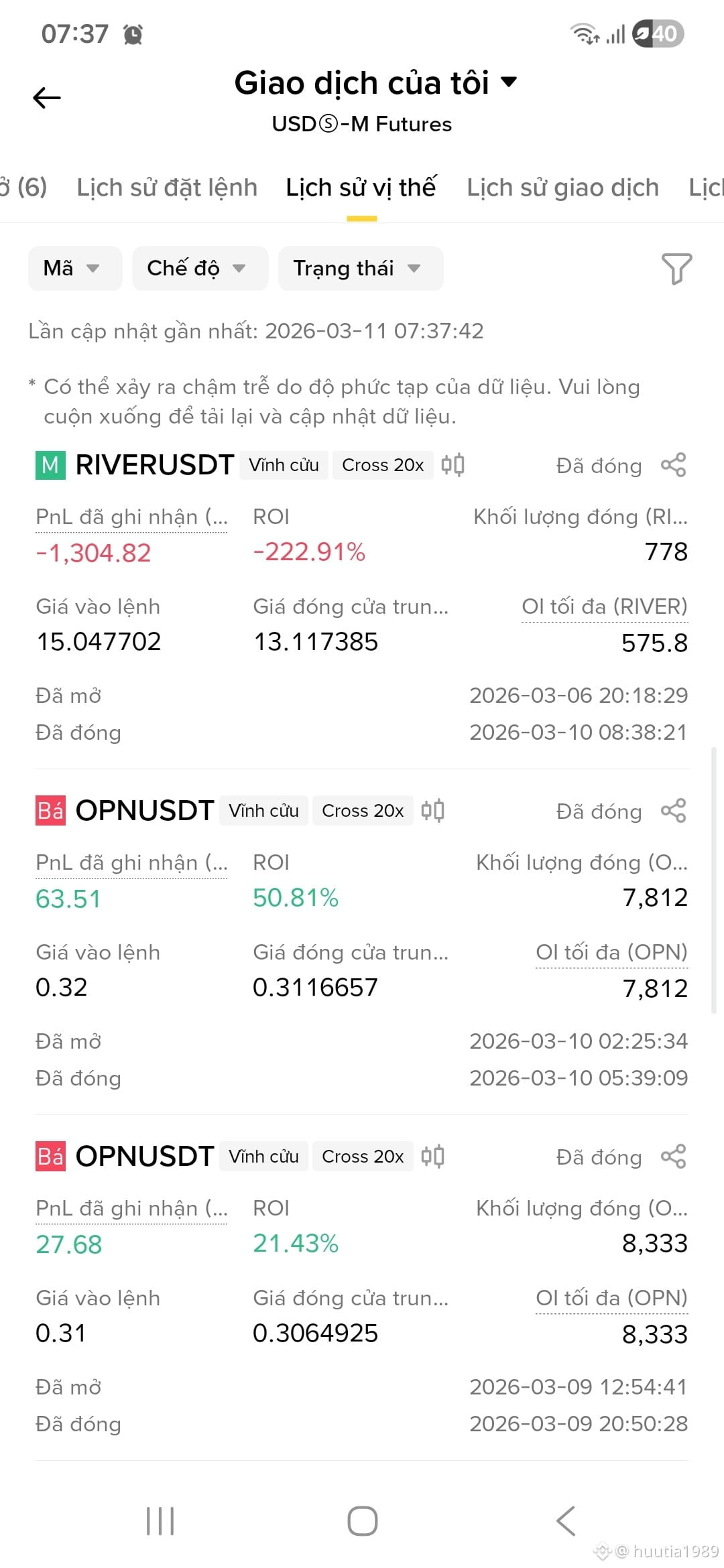The height and width of the screenshot is (1568, 724).
Task: Open the Chế độ filter dropdown
Action: click(x=200, y=268)
